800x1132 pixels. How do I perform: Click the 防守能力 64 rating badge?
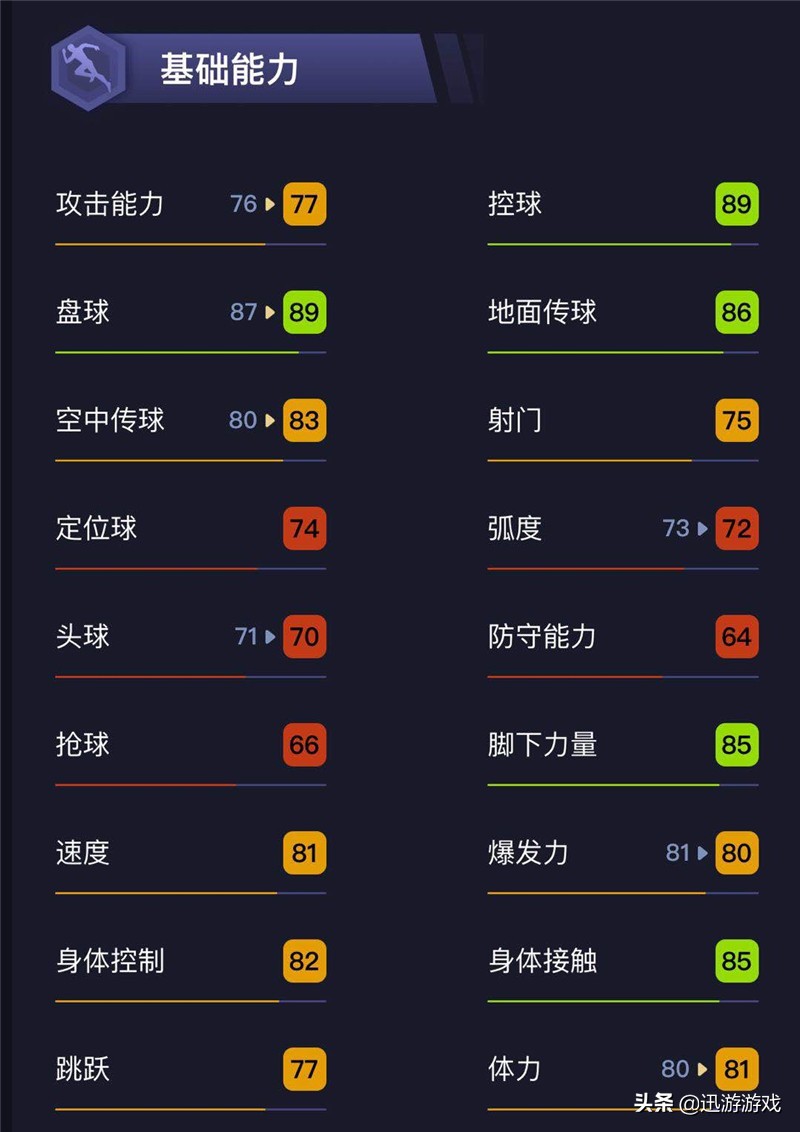(736, 637)
